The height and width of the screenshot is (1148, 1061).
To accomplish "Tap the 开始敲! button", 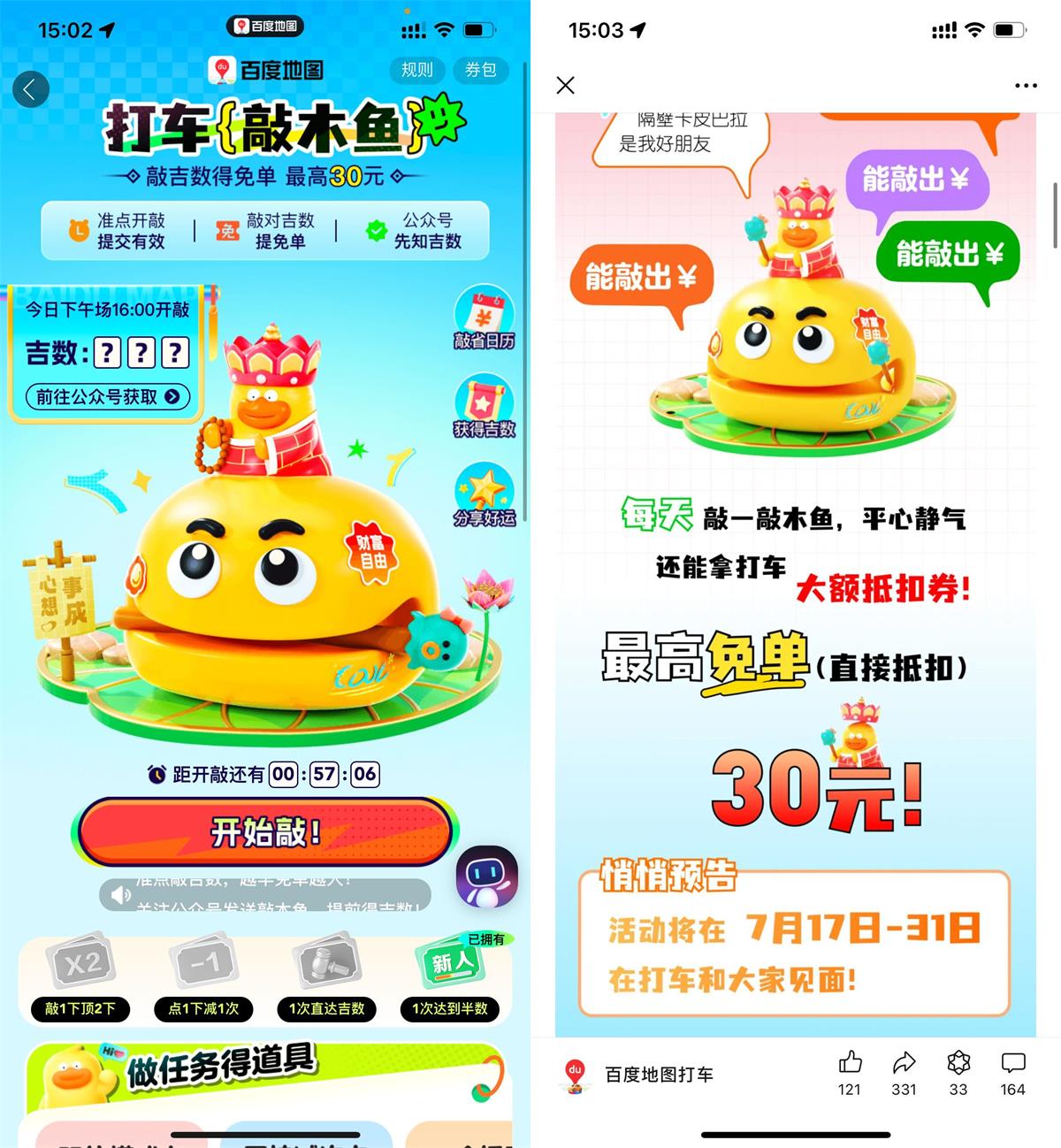I will [265, 832].
